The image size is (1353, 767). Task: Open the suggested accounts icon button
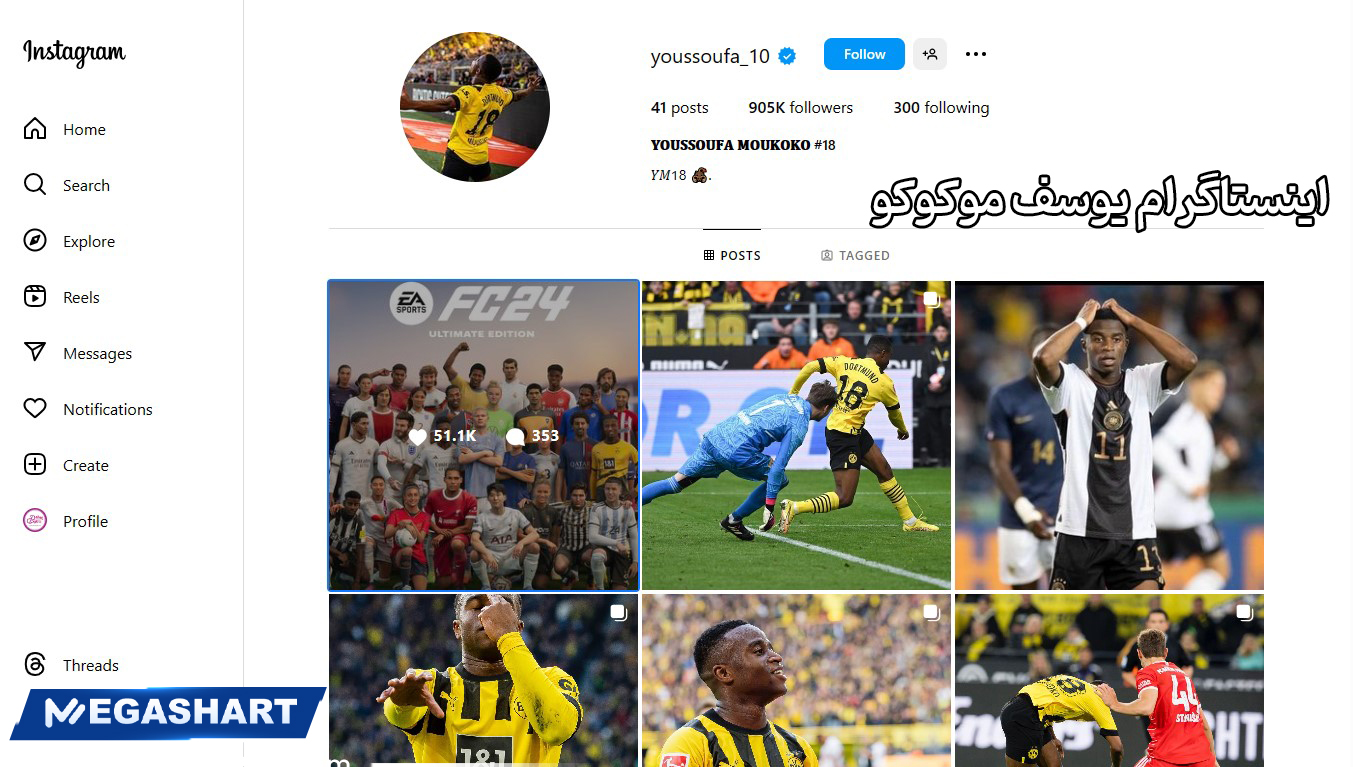click(929, 54)
